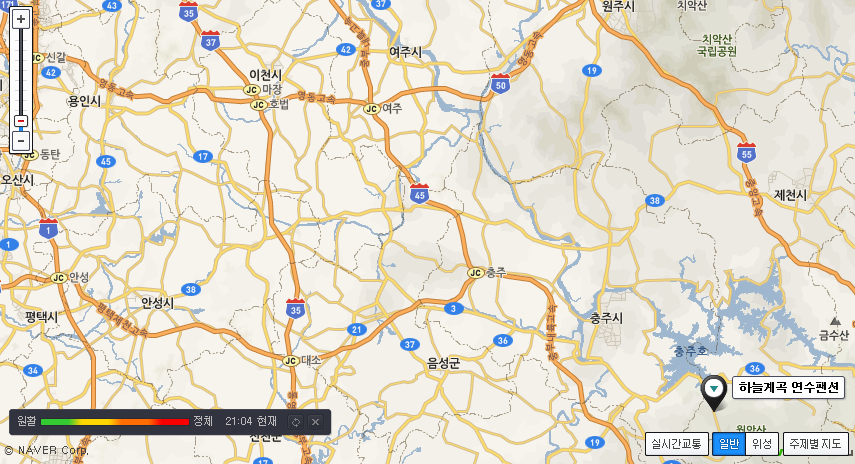Image resolution: width=855 pixels, height=464 pixels.
Task: Zoom out with the minus button
Action: (21, 141)
